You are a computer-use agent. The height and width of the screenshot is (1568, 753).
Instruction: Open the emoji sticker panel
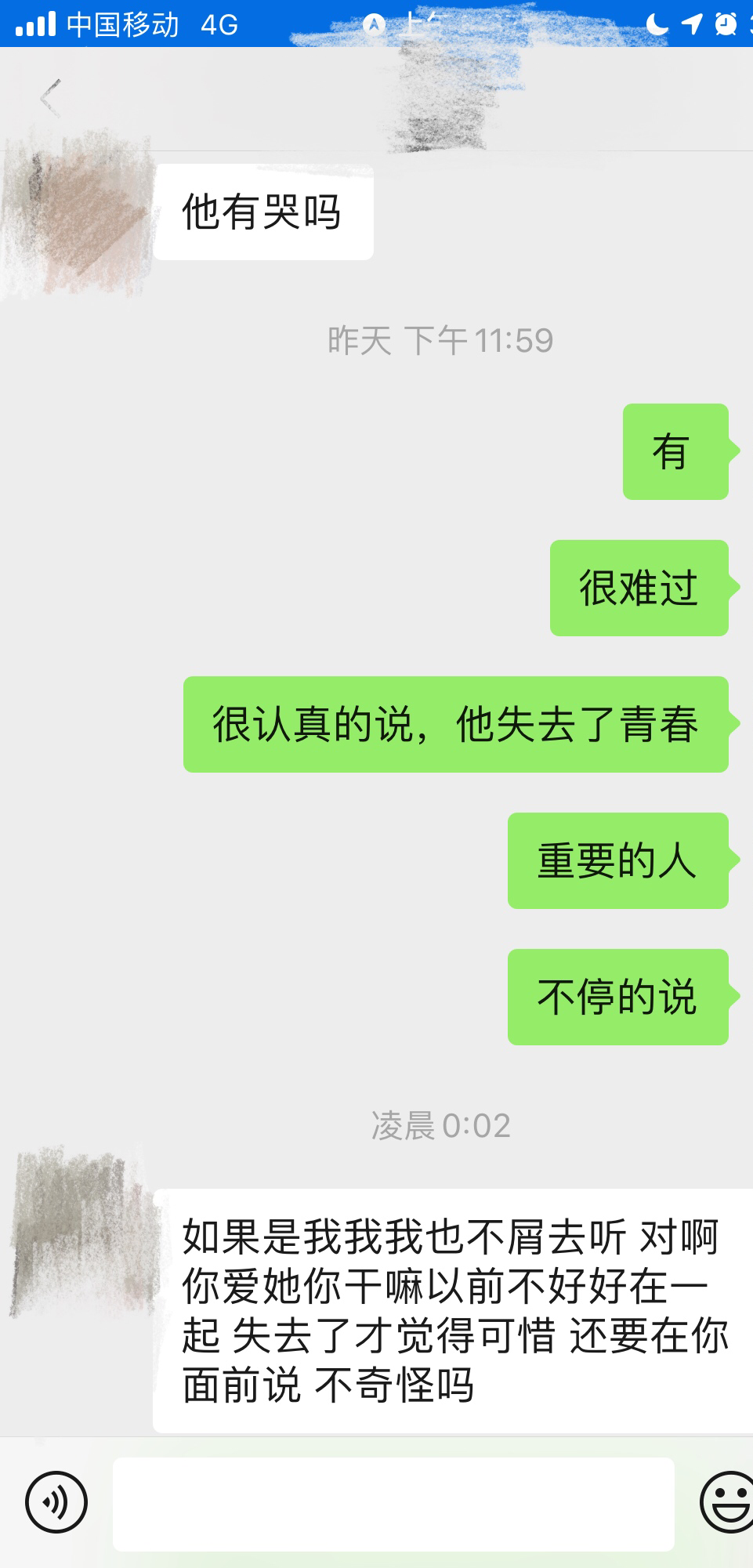[726, 1502]
